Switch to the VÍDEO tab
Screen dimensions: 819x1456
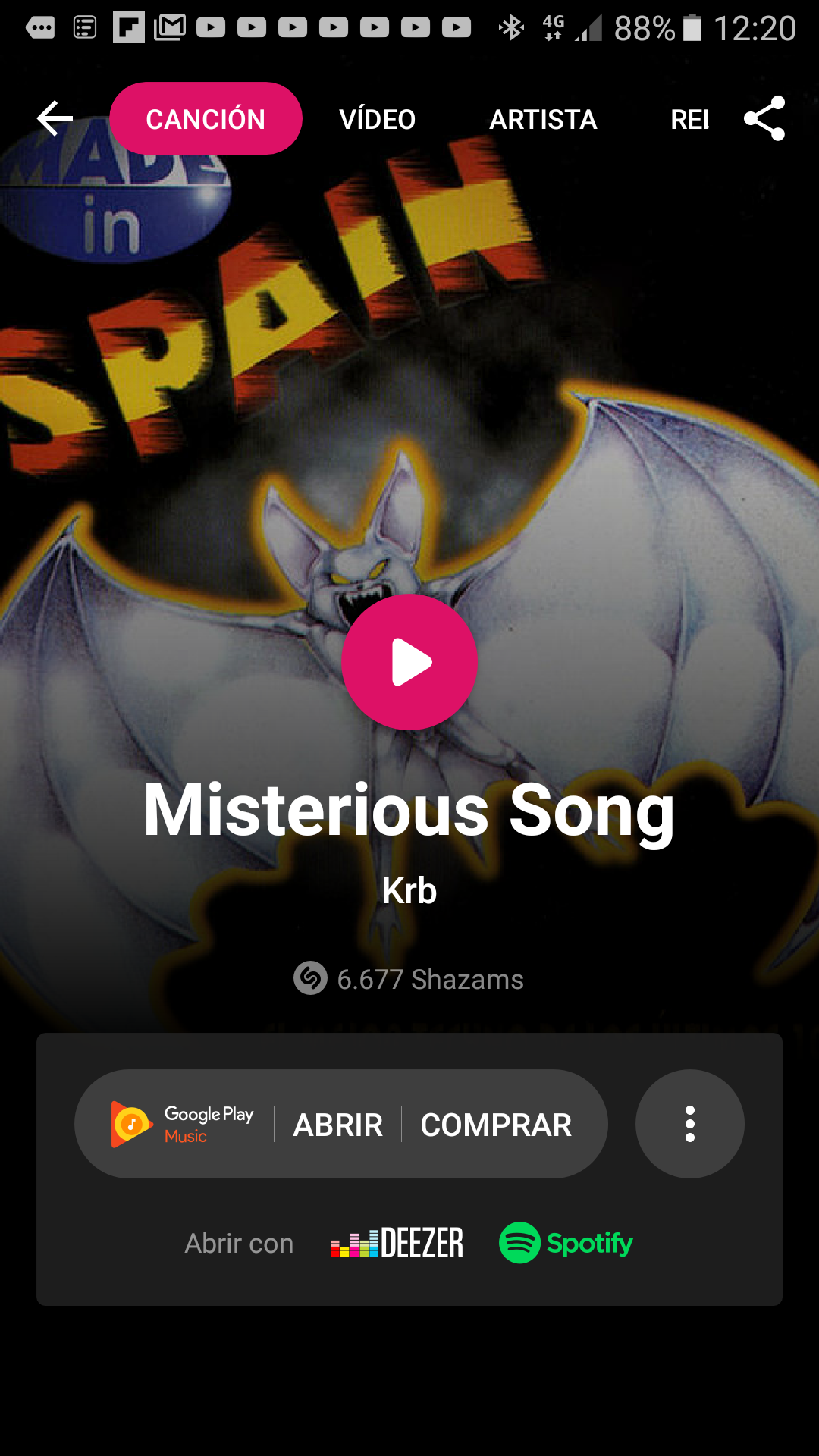[x=377, y=119]
